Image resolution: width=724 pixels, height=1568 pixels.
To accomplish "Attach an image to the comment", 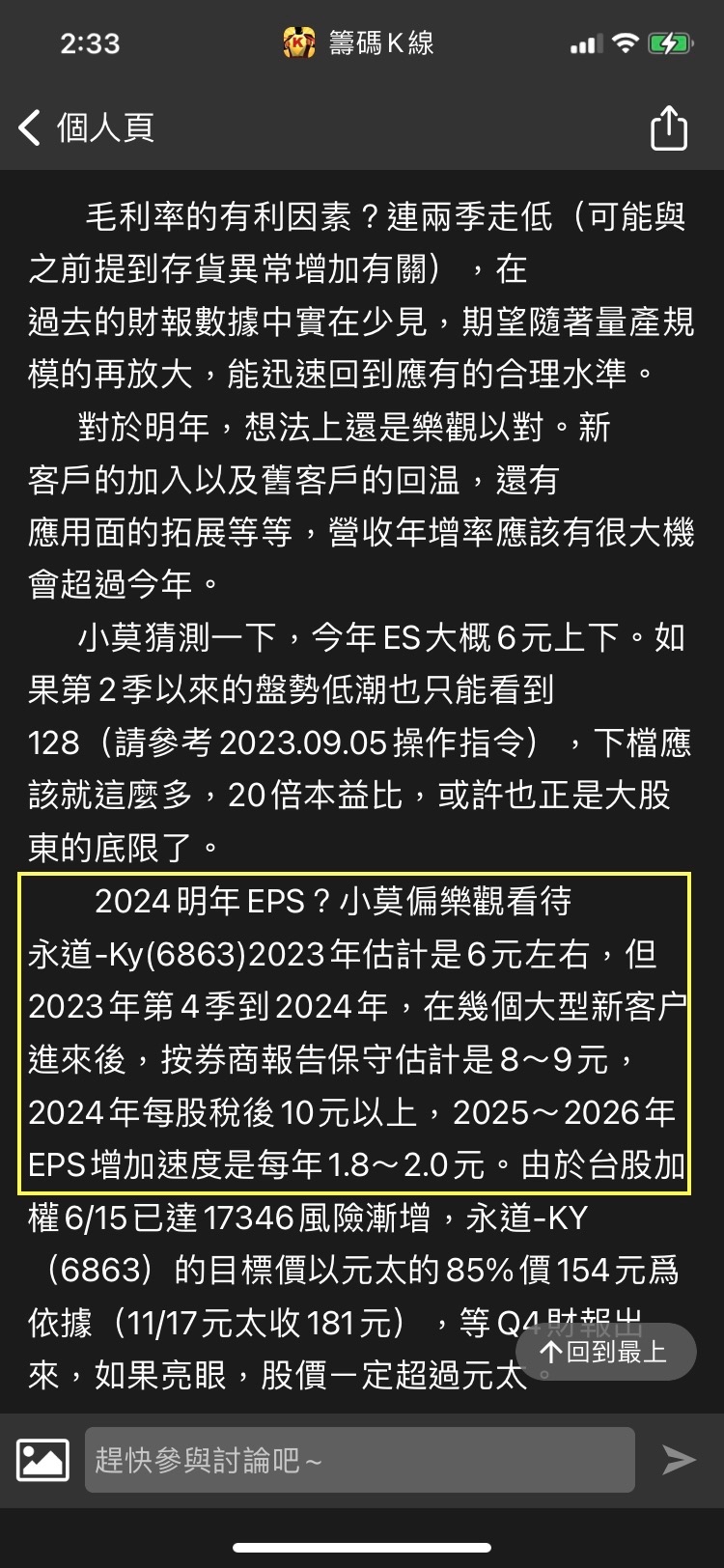I will click(42, 1460).
